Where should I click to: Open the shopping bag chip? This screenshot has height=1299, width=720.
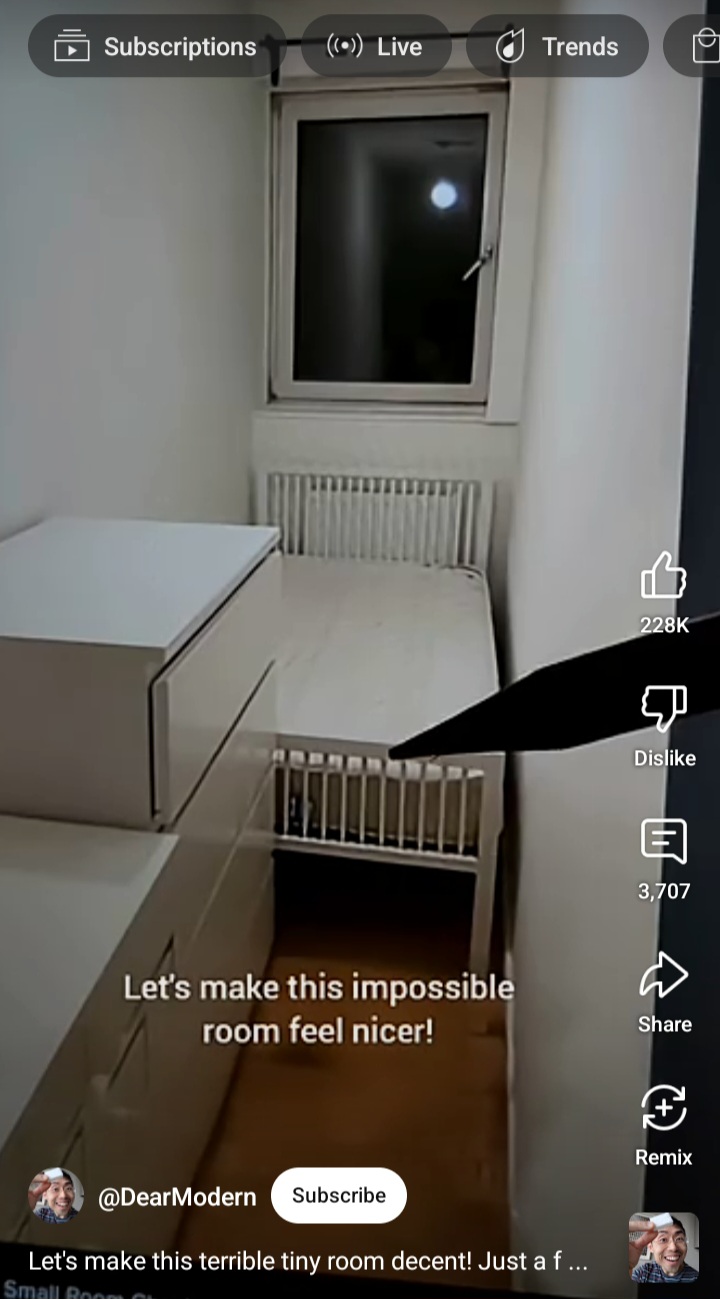[705, 46]
